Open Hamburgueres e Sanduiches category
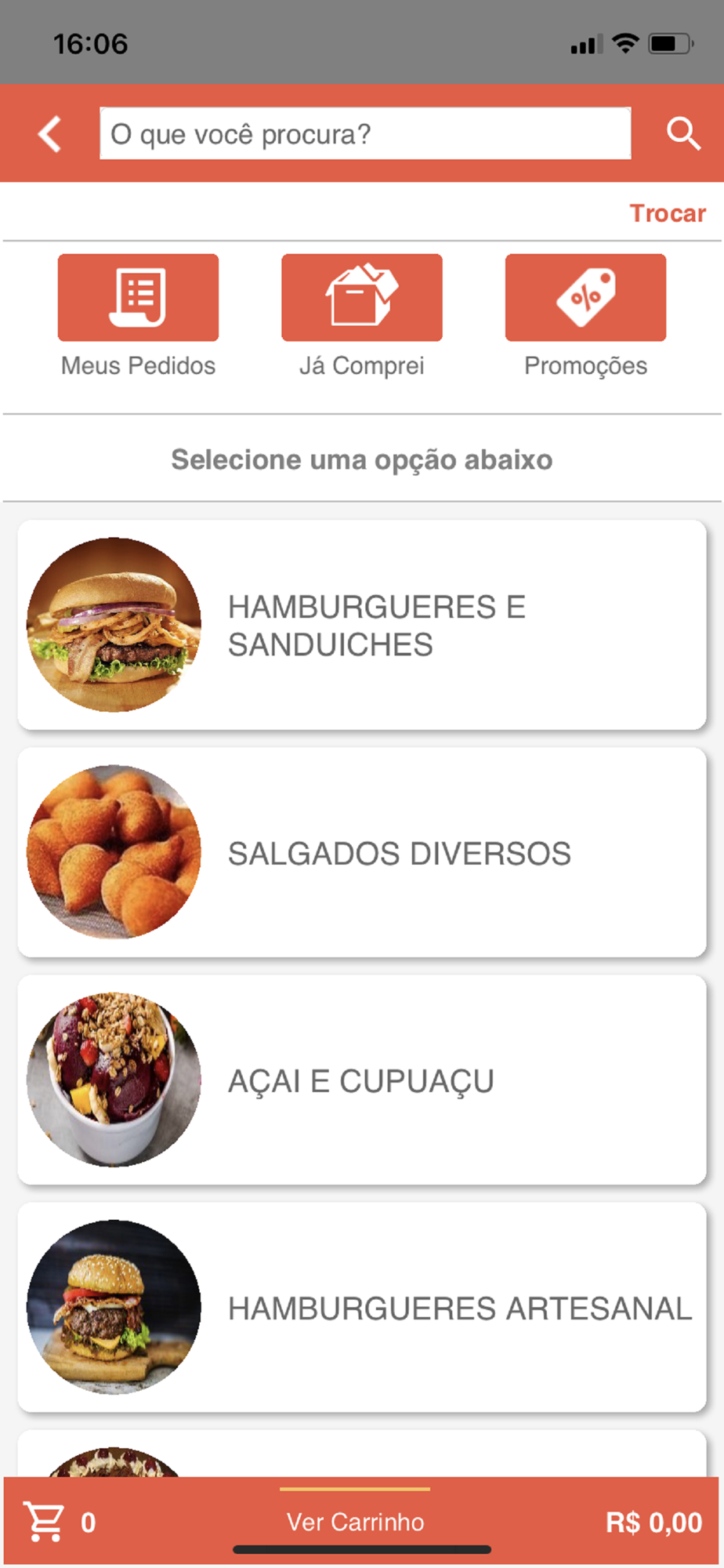Screen dimensions: 724x1568 [362, 625]
